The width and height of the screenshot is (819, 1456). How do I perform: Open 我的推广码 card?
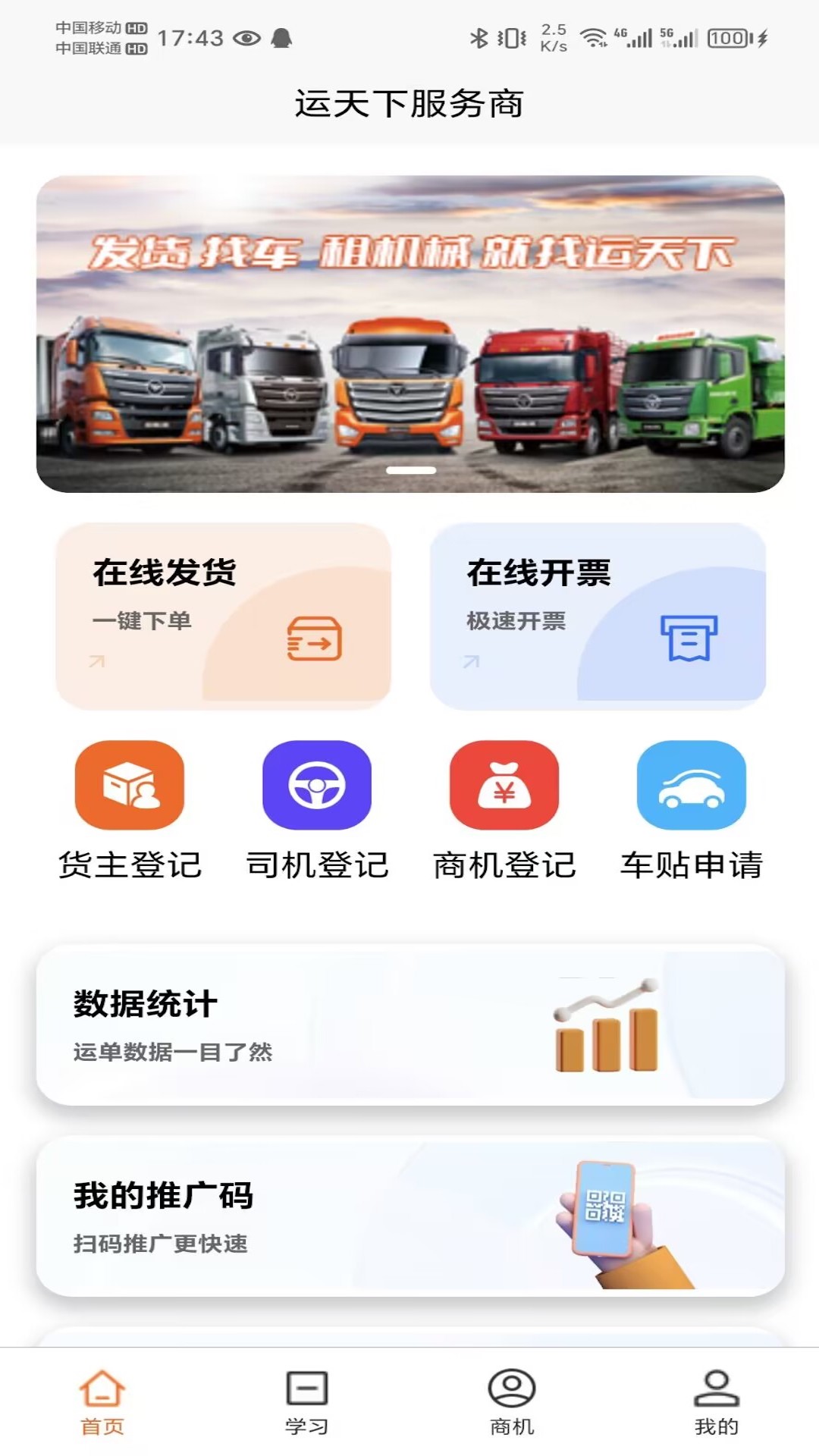coord(409,1216)
